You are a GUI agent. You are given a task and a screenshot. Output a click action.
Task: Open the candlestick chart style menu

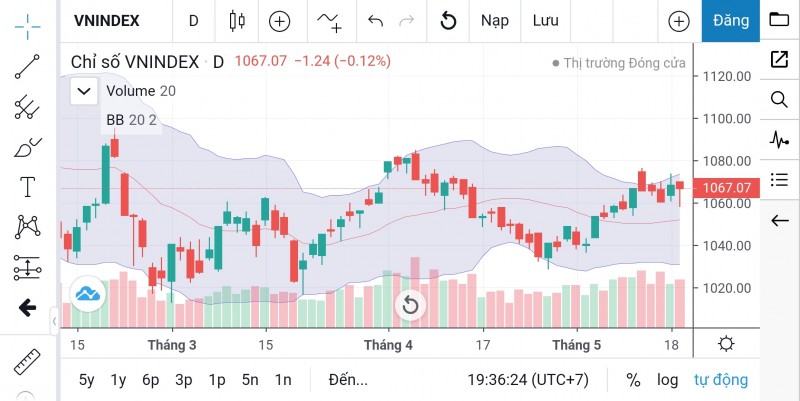tap(236, 20)
